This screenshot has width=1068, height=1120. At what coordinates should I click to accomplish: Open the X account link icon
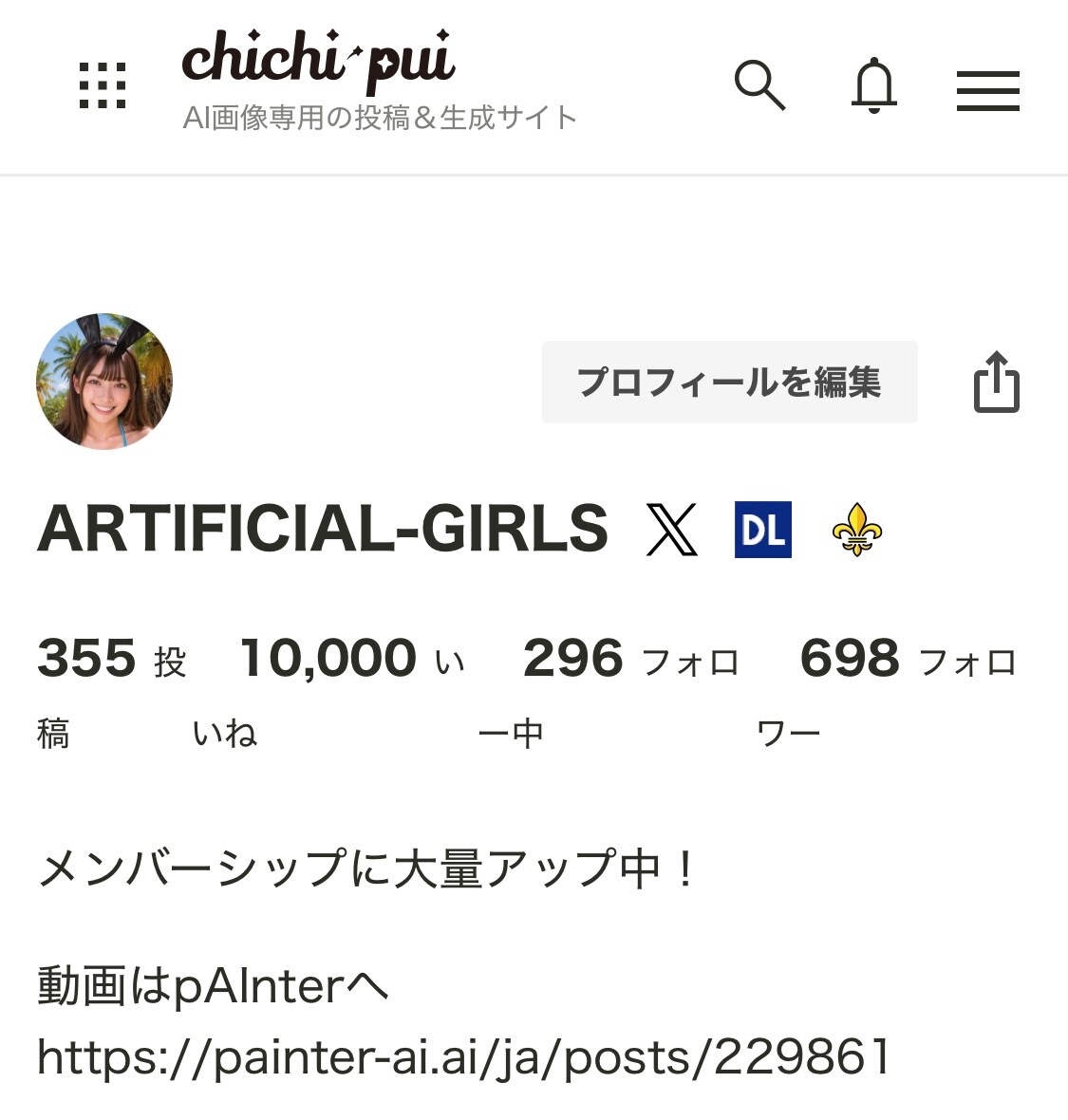click(671, 530)
